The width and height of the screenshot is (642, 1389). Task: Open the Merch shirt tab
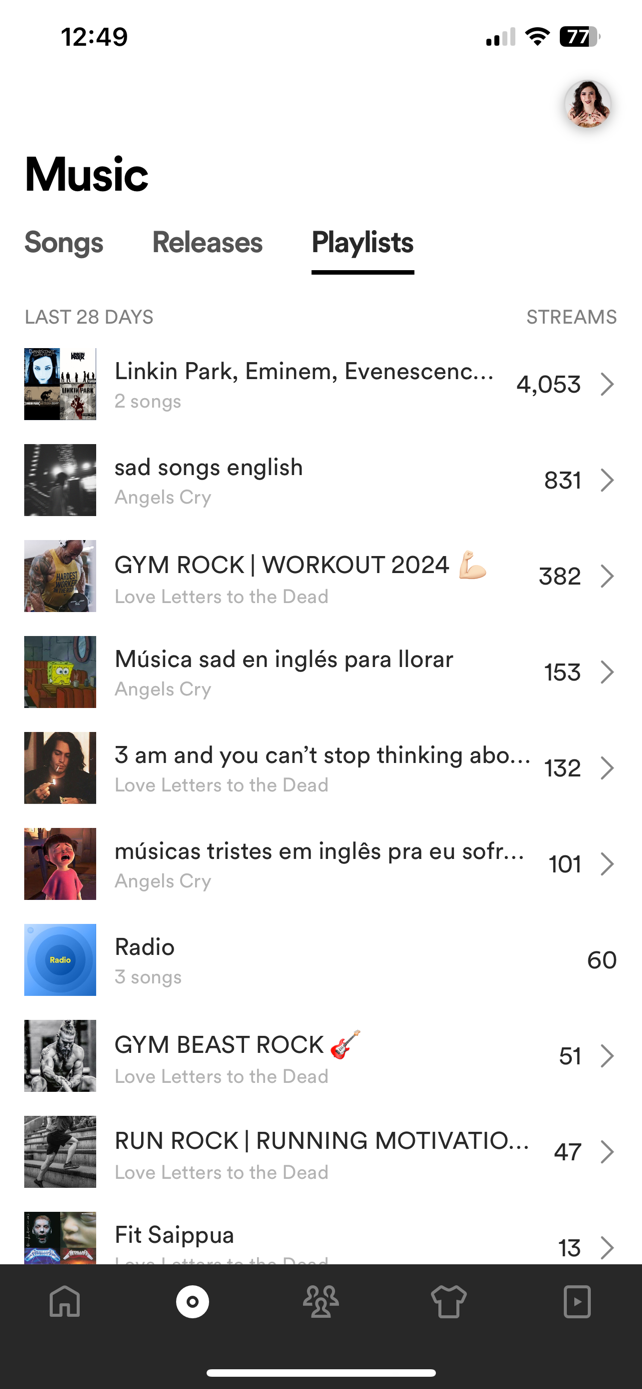pyautogui.click(x=449, y=1302)
